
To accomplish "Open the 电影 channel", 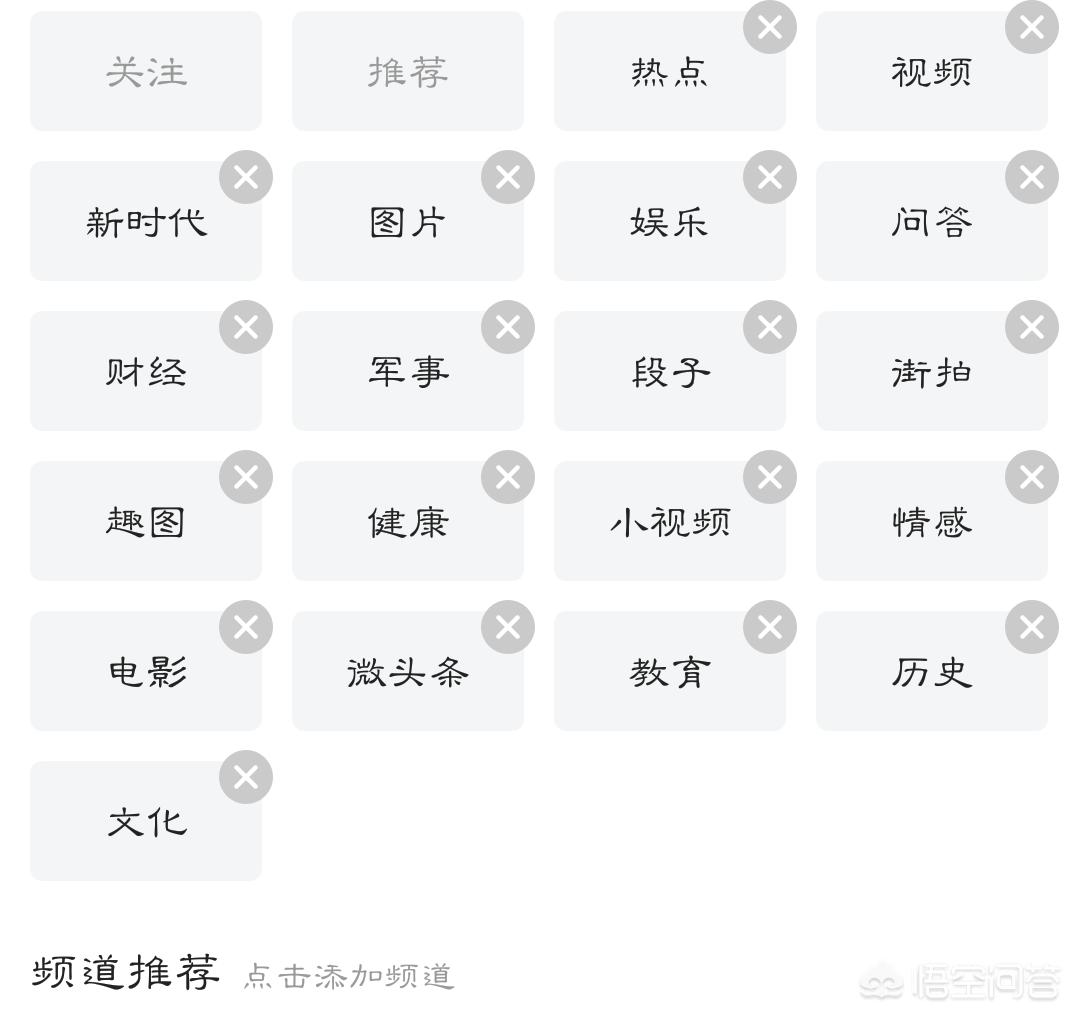I will (146, 672).
